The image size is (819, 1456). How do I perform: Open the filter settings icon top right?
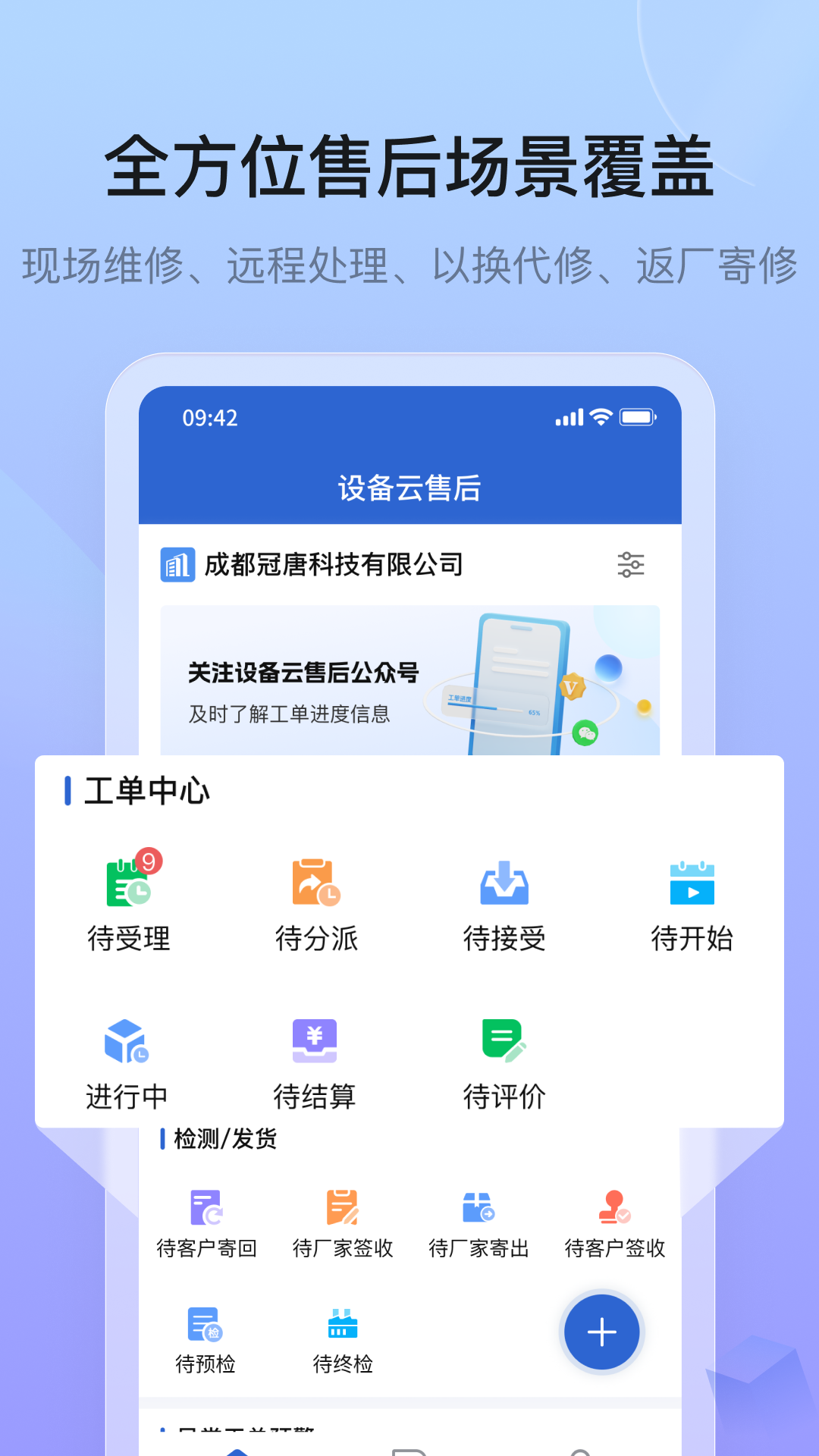click(632, 563)
